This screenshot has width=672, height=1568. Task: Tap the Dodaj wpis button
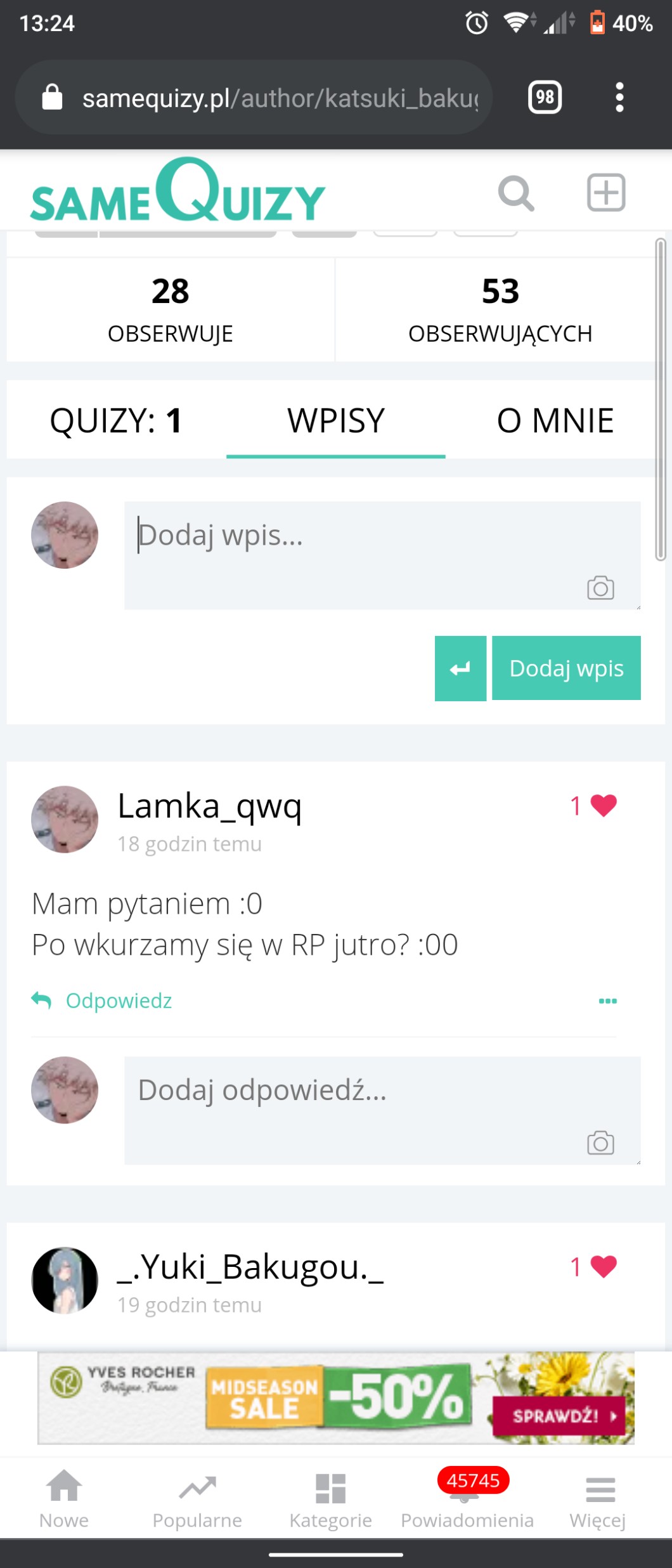pos(566,668)
